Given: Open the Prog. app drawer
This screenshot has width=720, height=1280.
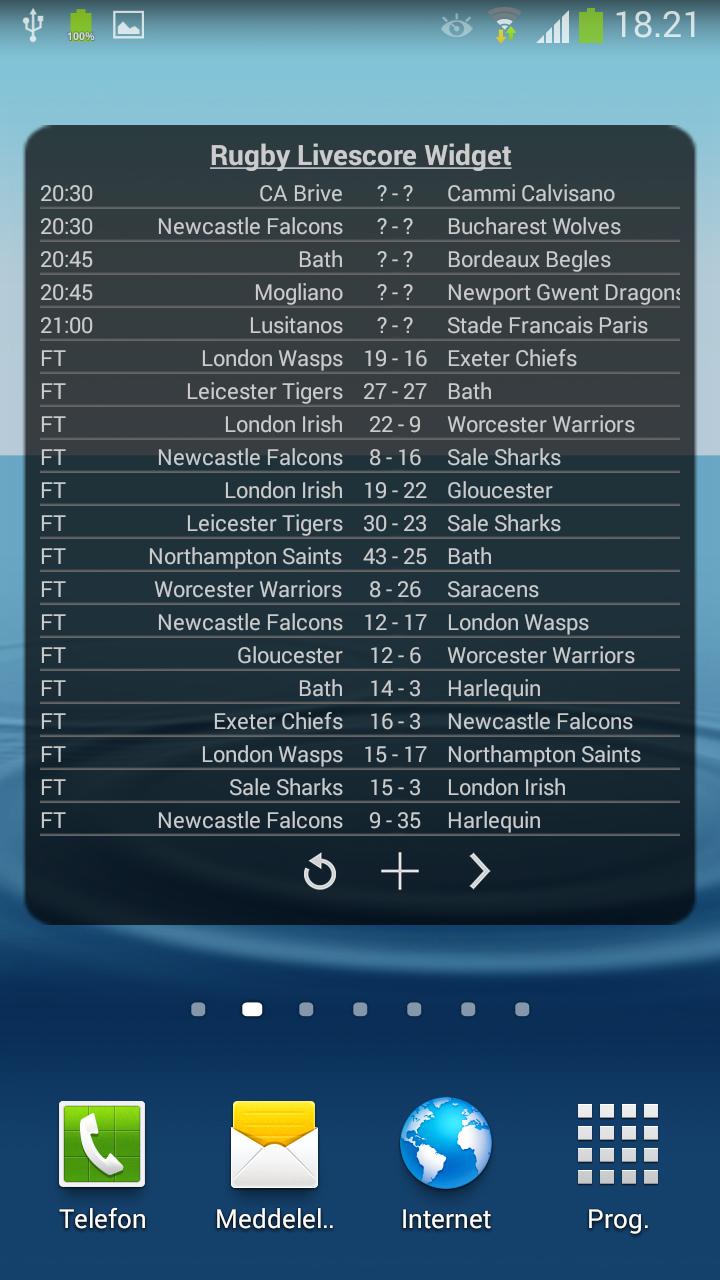Looking at the screenshot, I should [x=617, y=1143].
